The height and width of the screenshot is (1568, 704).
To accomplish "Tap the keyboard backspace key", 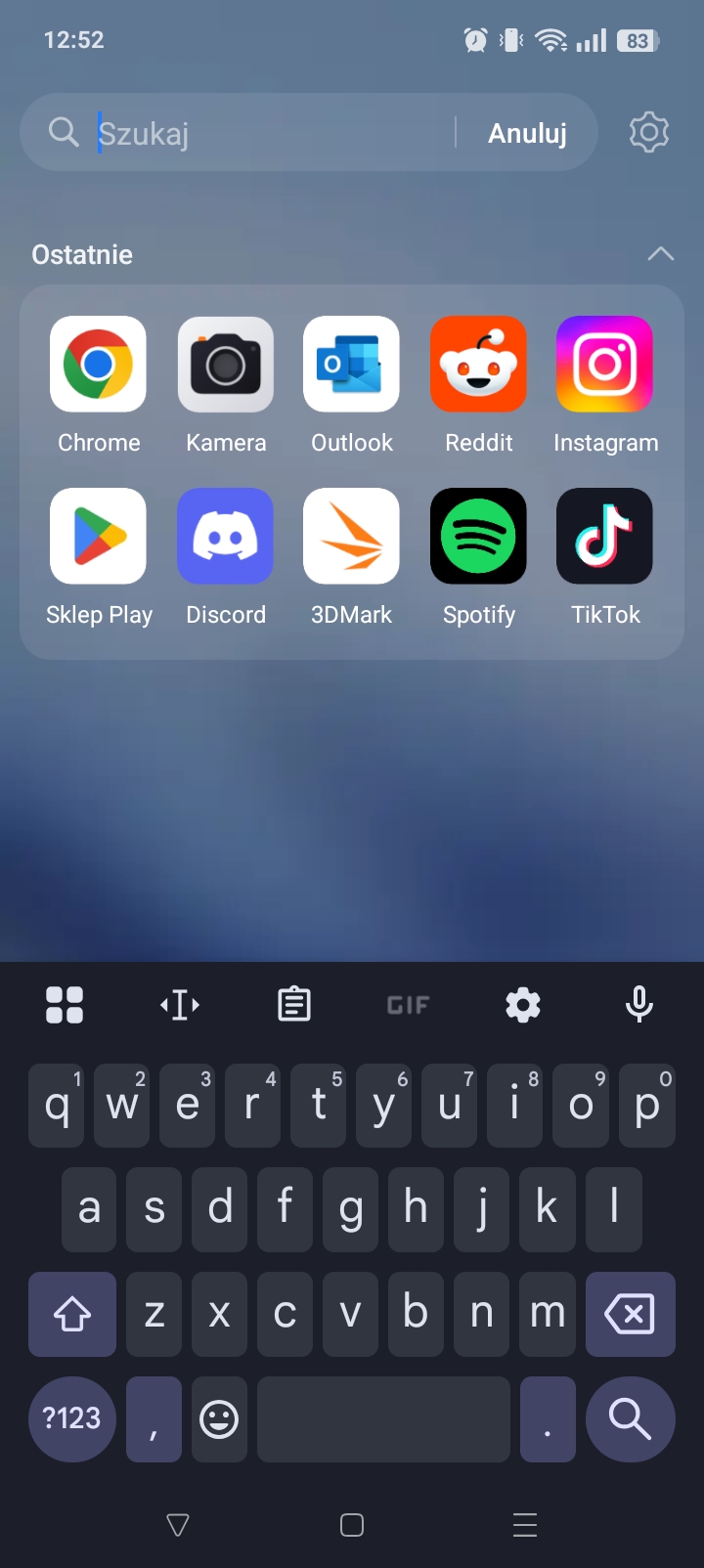I will point(631,1314).
